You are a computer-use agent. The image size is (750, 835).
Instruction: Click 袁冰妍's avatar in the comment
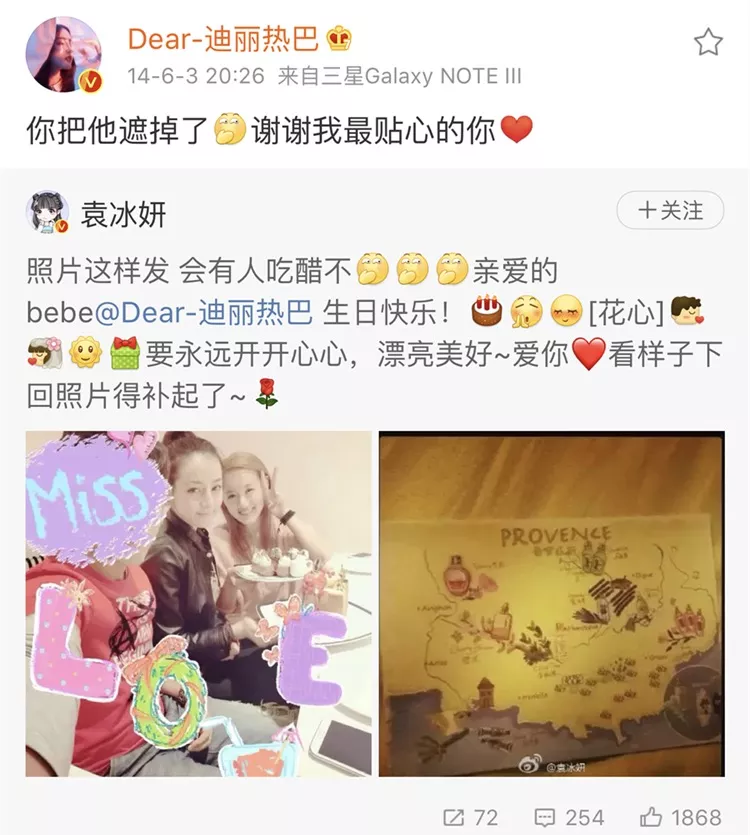coord(46,210)
